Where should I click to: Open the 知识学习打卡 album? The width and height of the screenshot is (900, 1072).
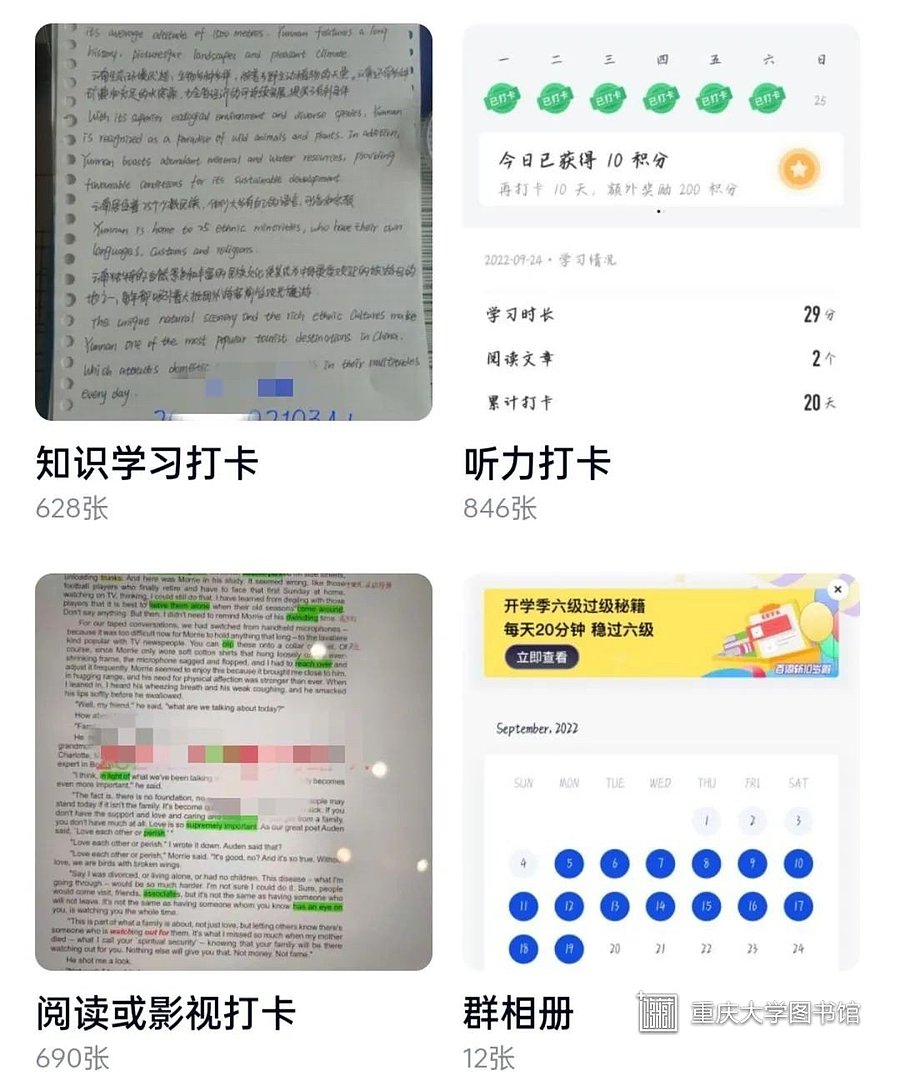234,222
